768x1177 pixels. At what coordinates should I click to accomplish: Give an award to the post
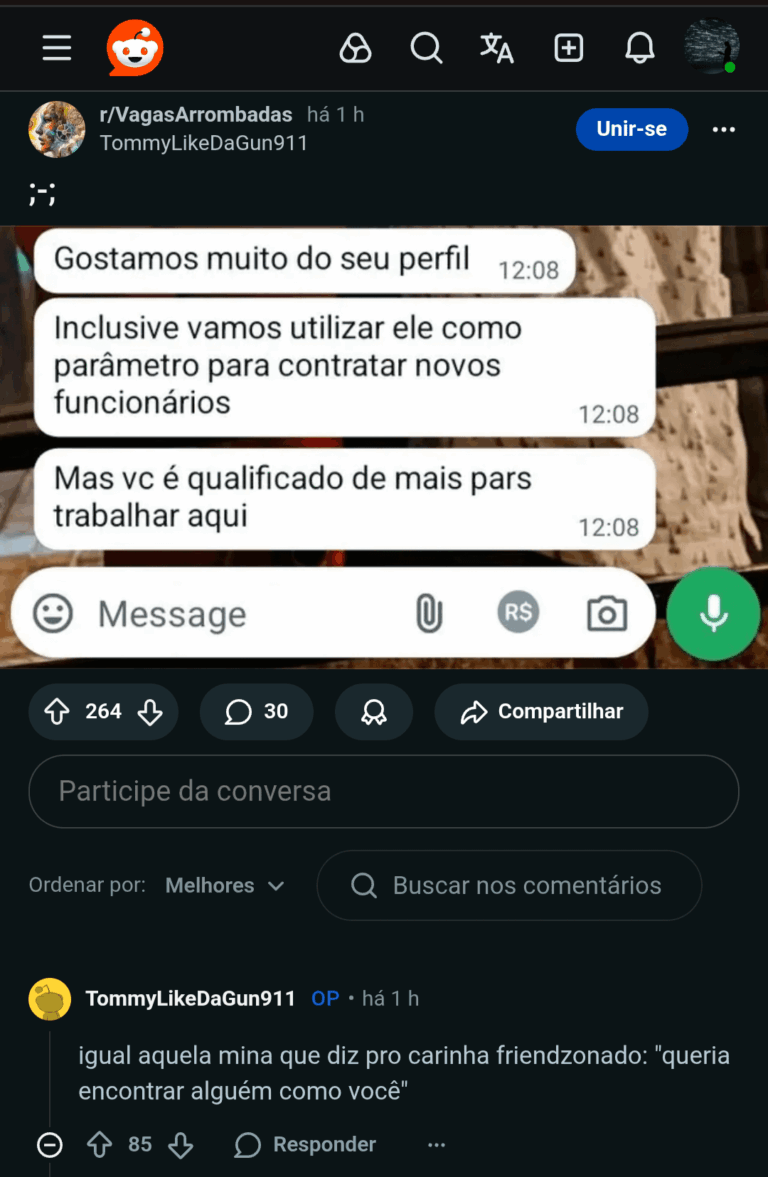374,711
